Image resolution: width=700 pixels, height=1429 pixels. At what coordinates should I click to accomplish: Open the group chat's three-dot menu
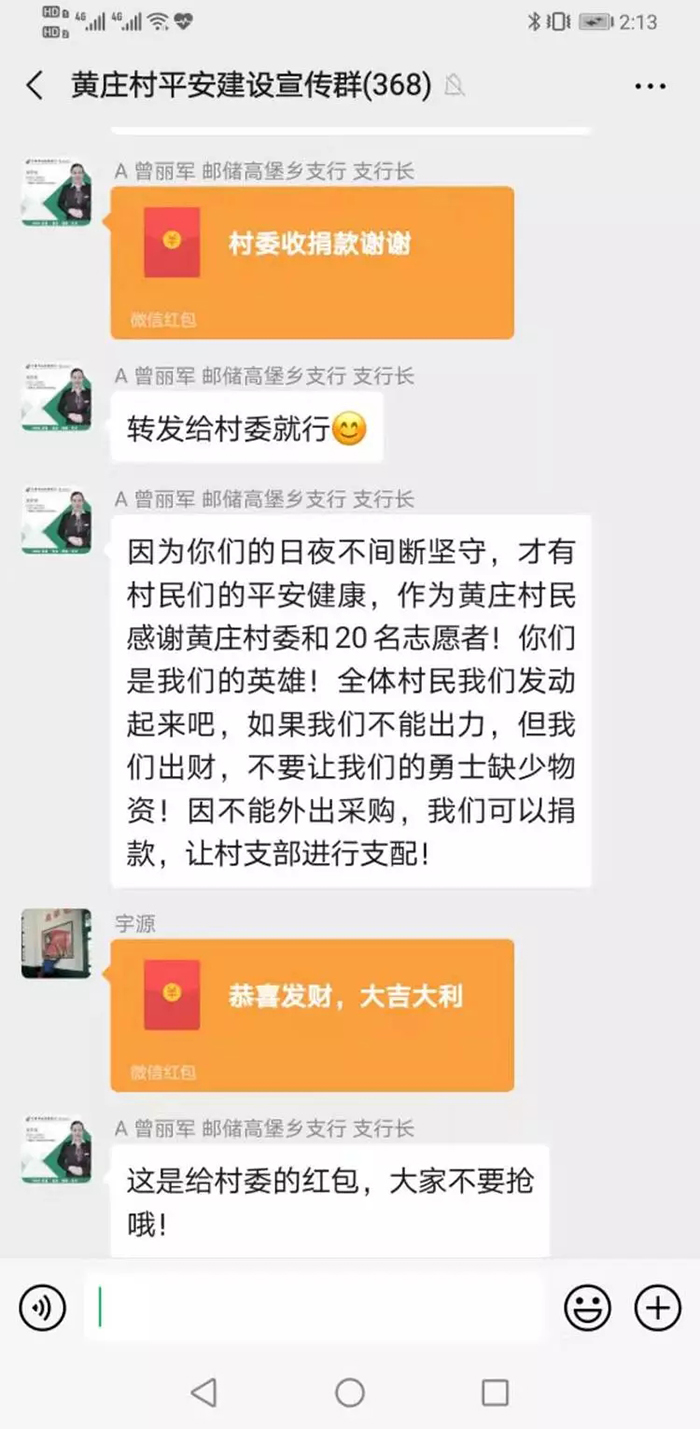pyautogui.click(x=650, y=87)
